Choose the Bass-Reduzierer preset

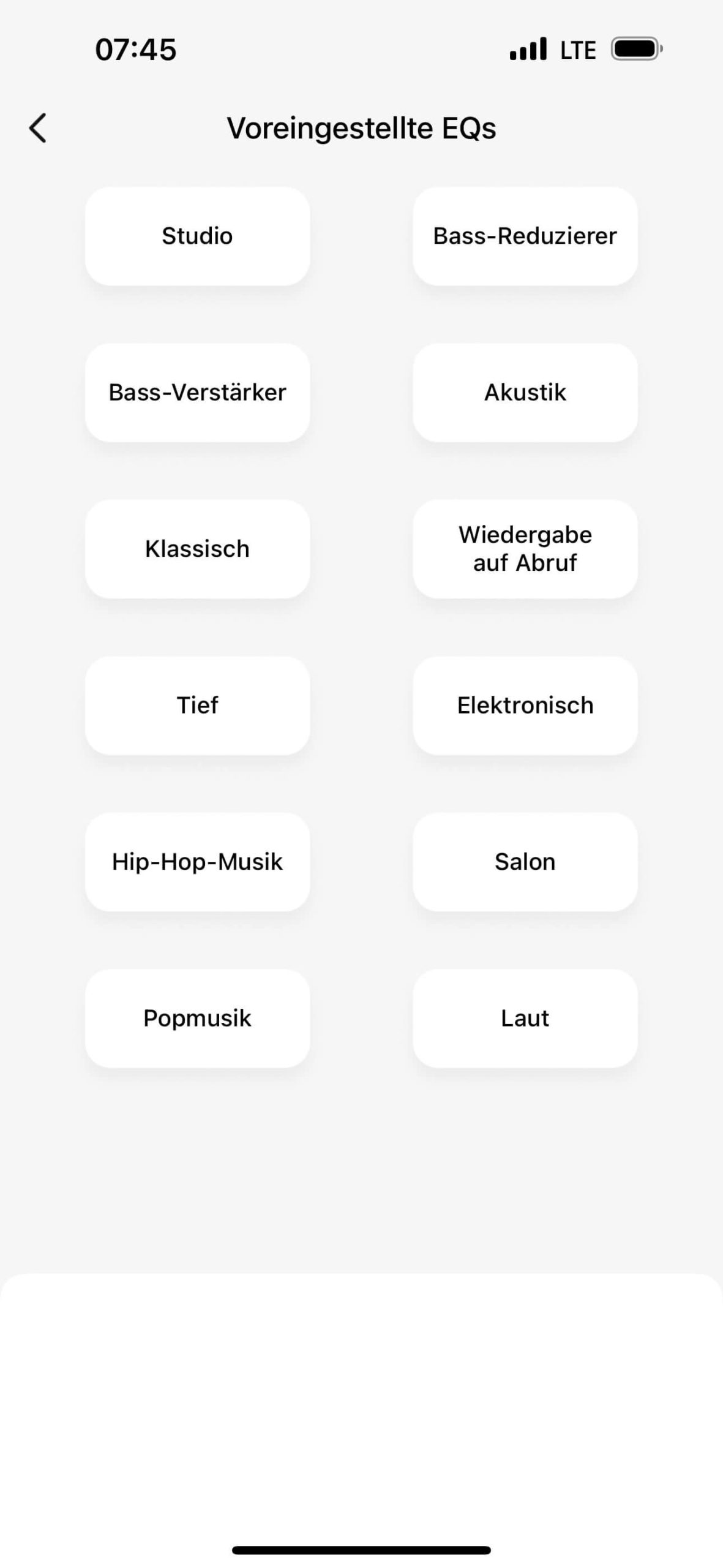tap(525, 236)
